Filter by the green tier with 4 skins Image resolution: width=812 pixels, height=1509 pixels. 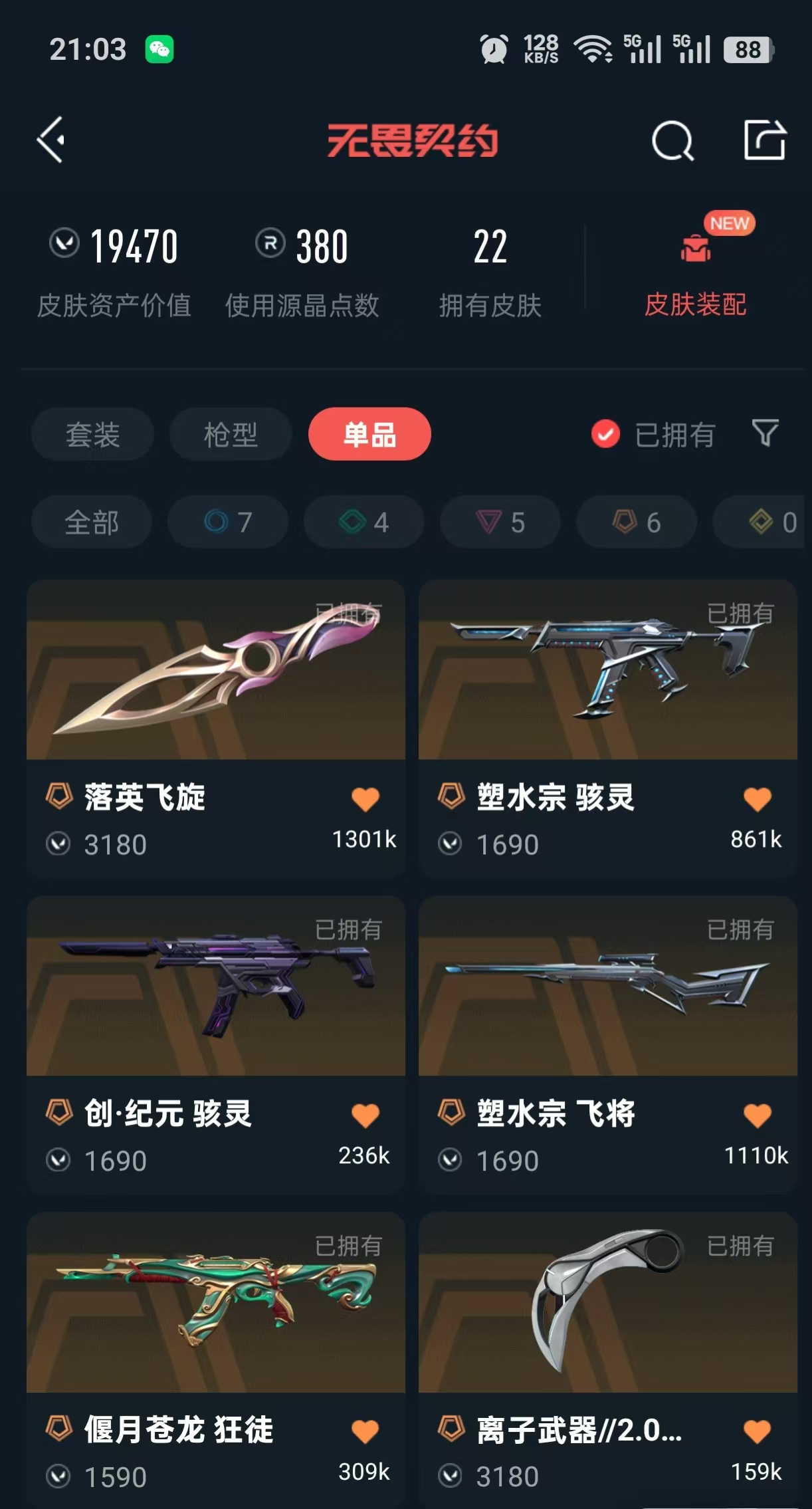click(x=364, y=522)
